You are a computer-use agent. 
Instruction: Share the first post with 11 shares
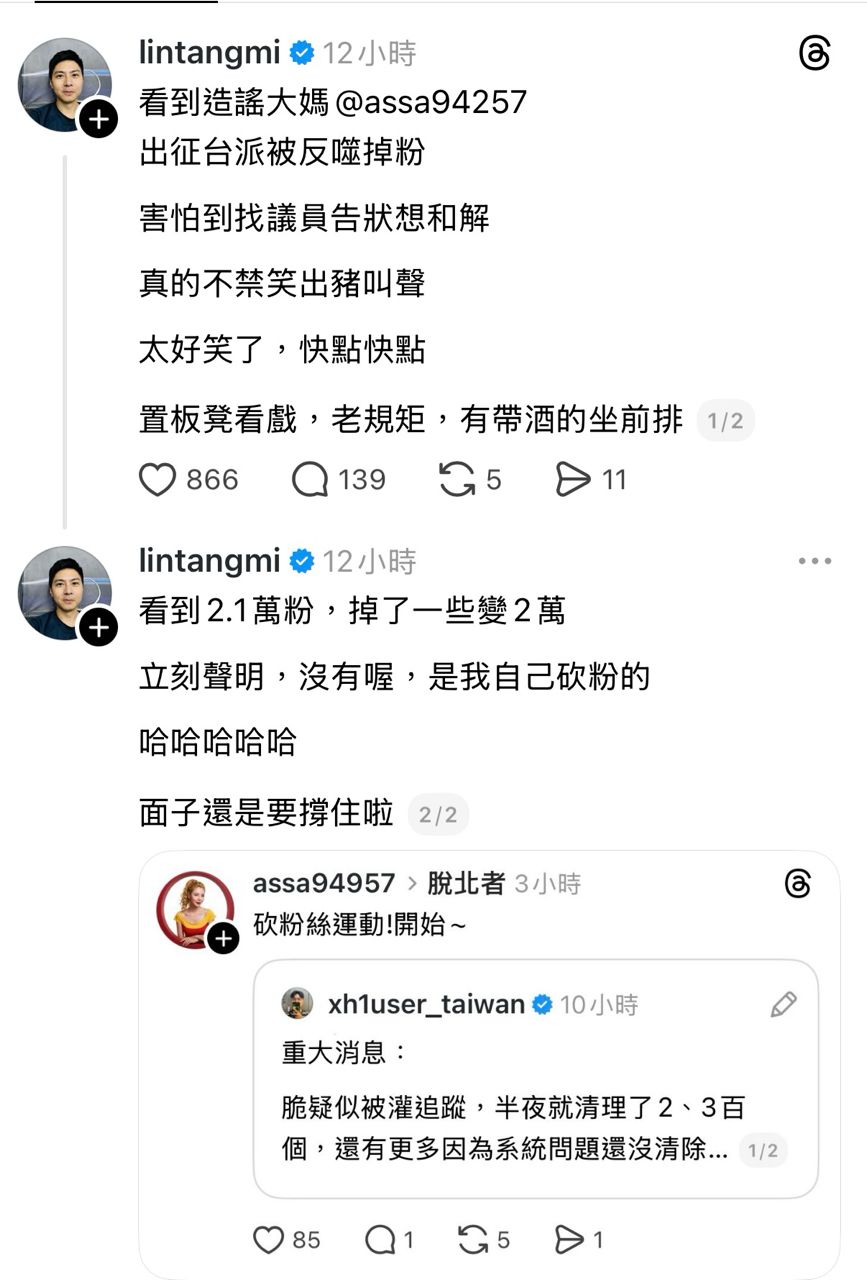click(x=573, y=480)
